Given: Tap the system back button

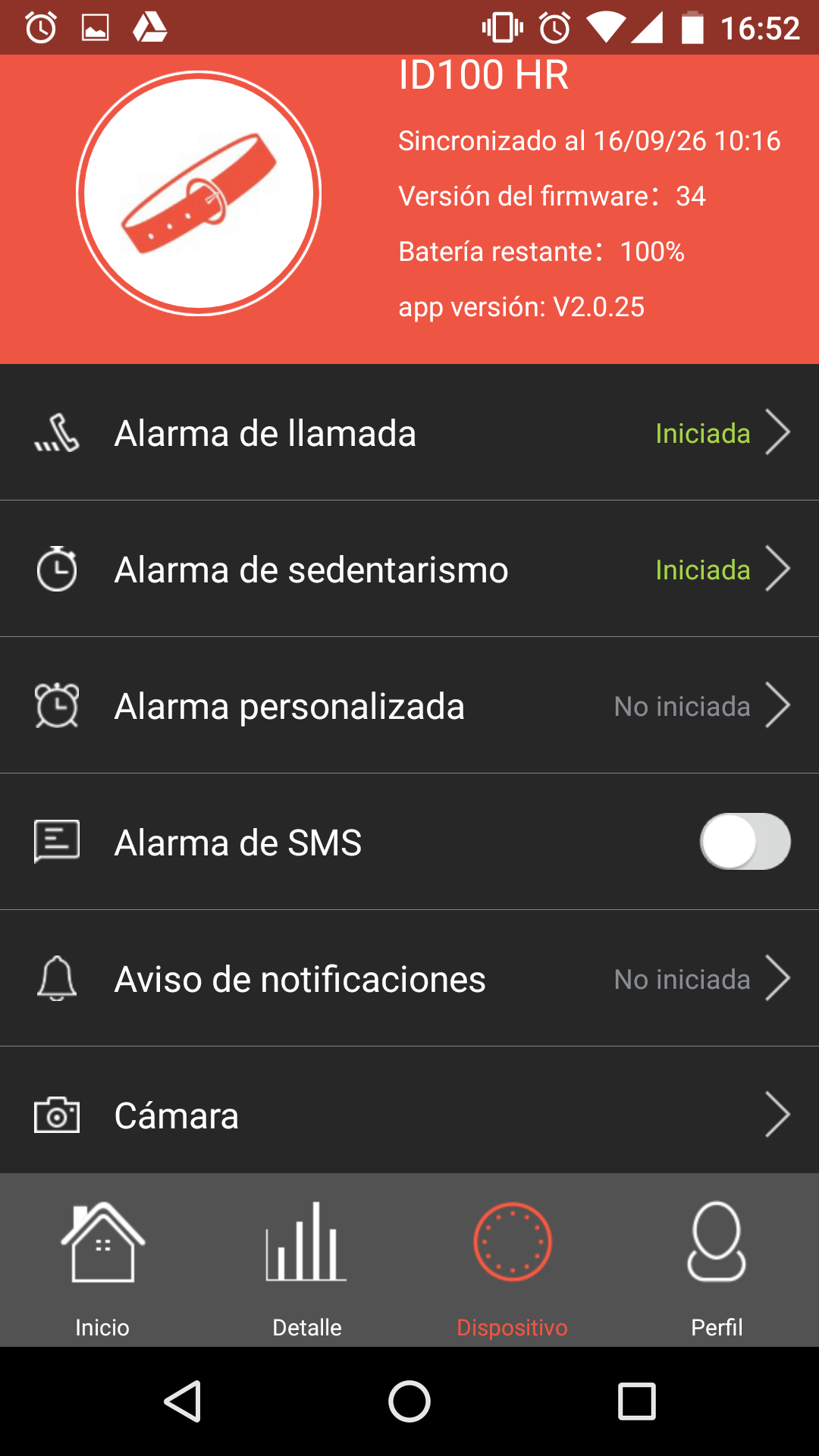Looking at the screenshot, I should [183, 1401].
